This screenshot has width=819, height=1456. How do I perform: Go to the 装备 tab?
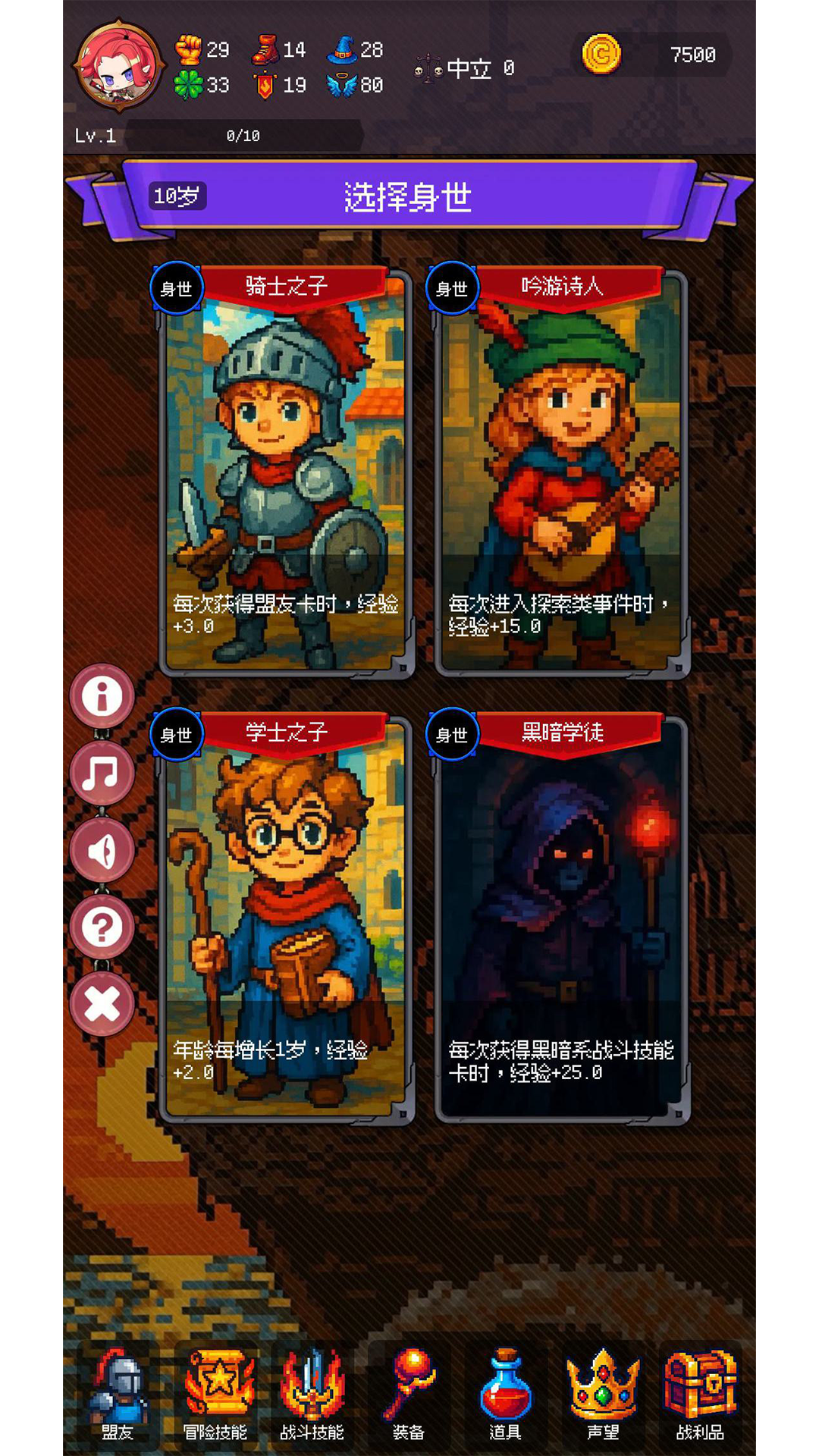point(409,1395)
